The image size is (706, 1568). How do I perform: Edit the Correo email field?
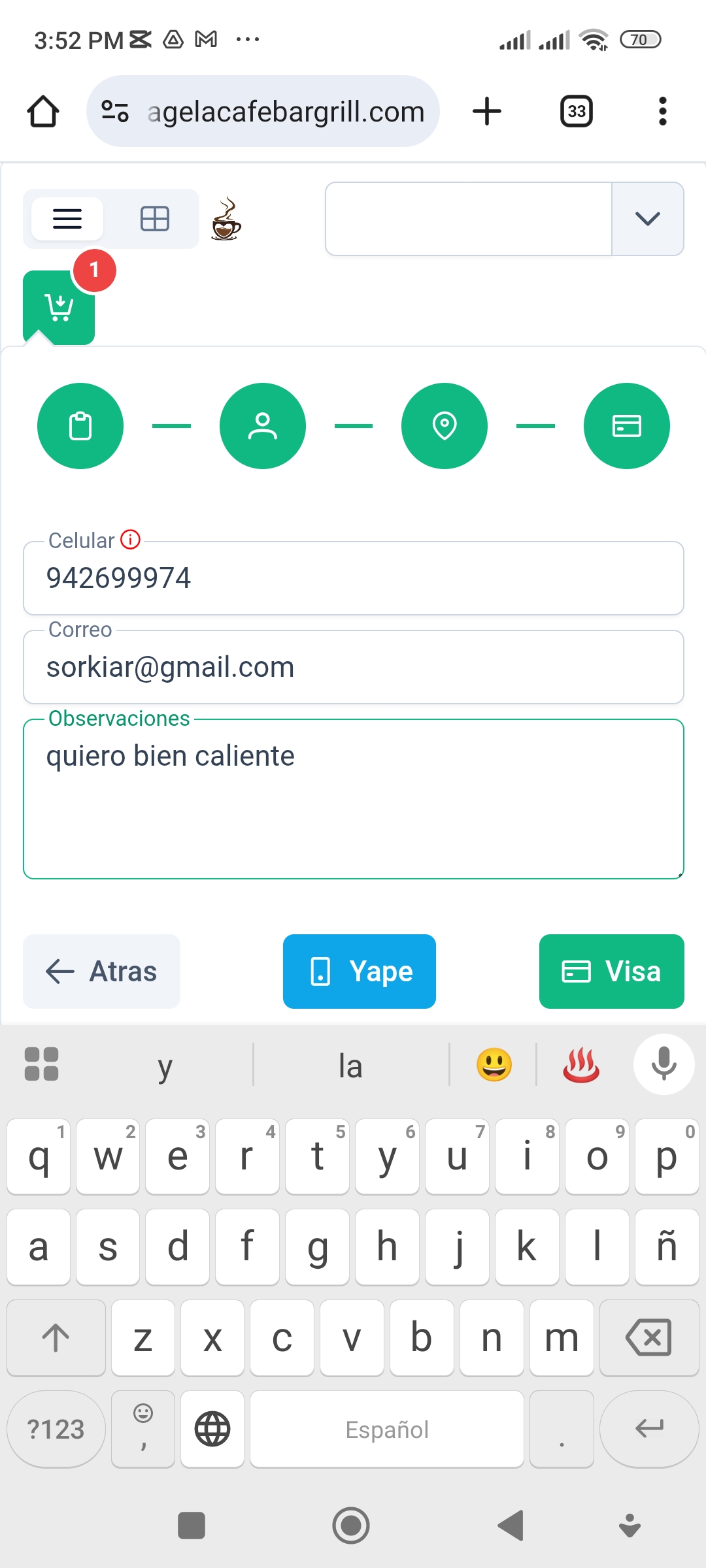tap(353, 667)
